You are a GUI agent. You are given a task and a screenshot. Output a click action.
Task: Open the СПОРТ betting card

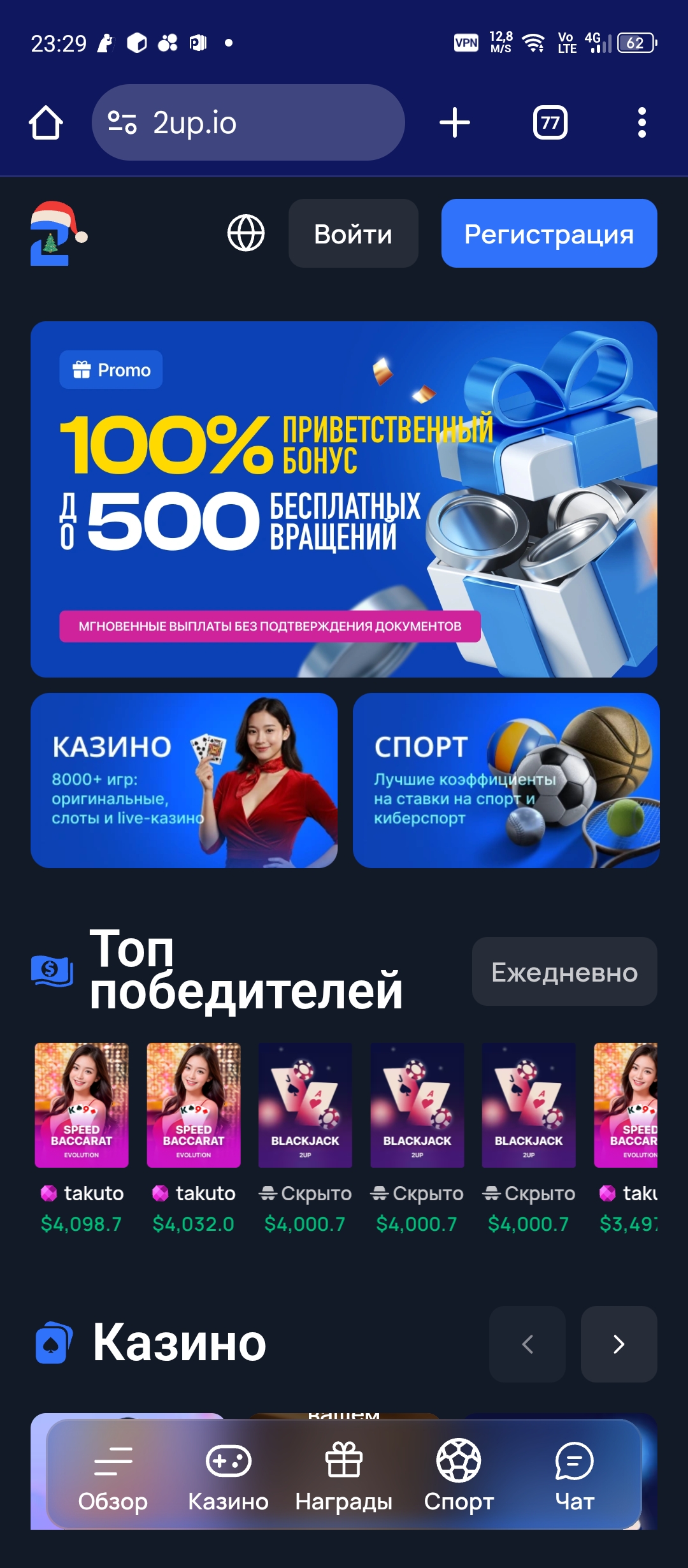tap(506, 780)
